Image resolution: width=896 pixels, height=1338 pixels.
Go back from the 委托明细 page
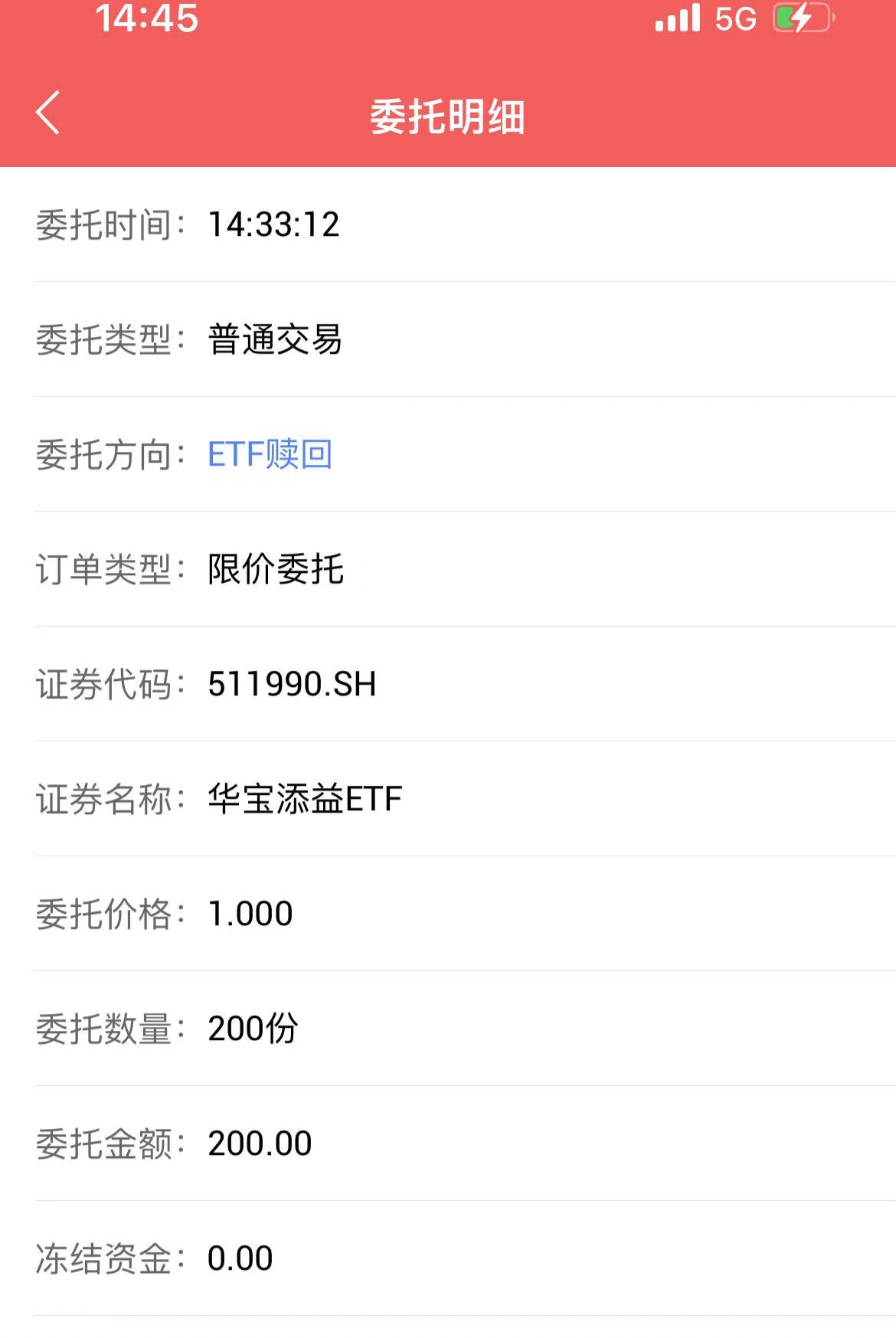(47, 113)
